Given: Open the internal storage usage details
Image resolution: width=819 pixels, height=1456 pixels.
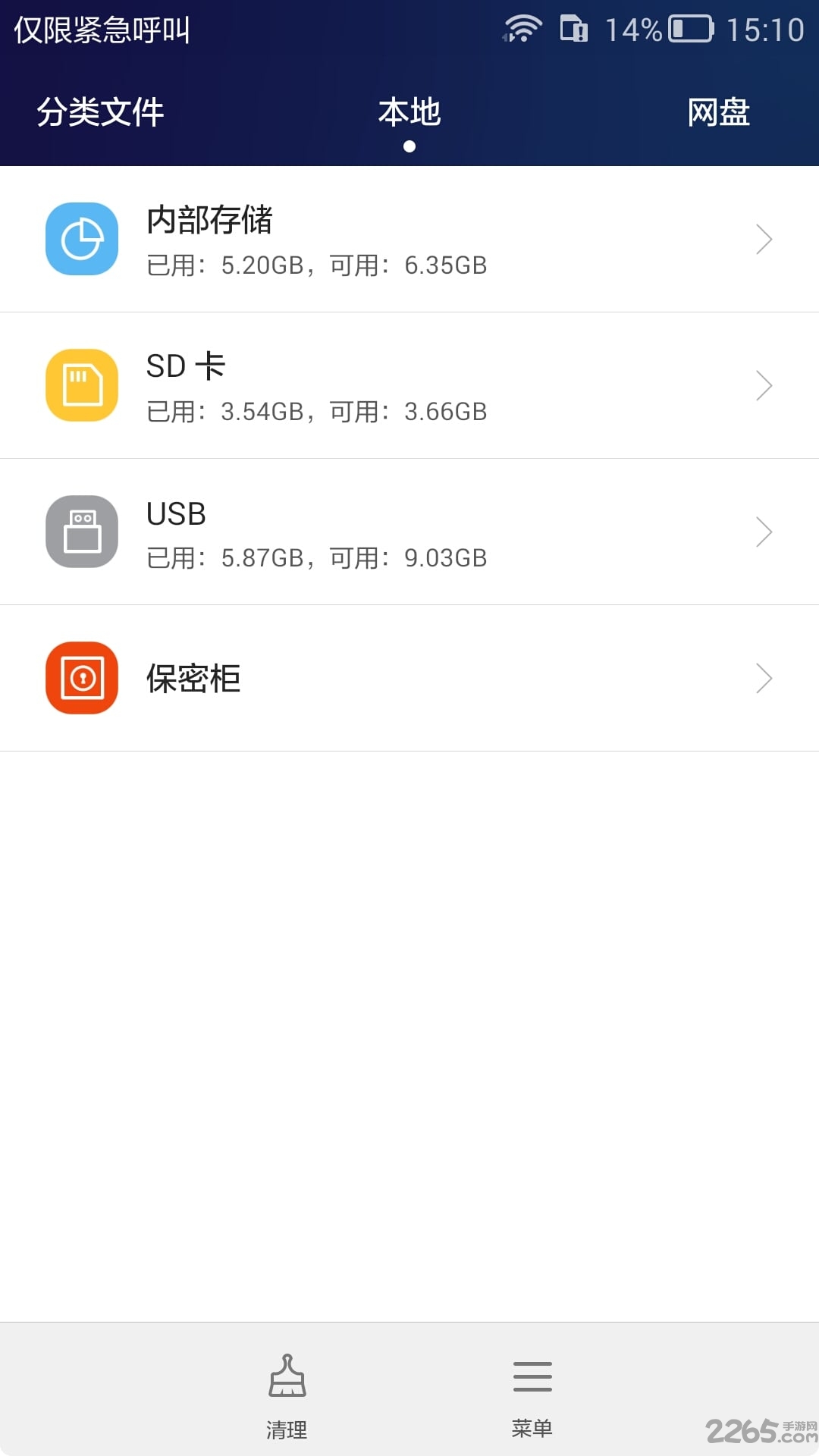Looking at the screenshot, I should point(316,265).
